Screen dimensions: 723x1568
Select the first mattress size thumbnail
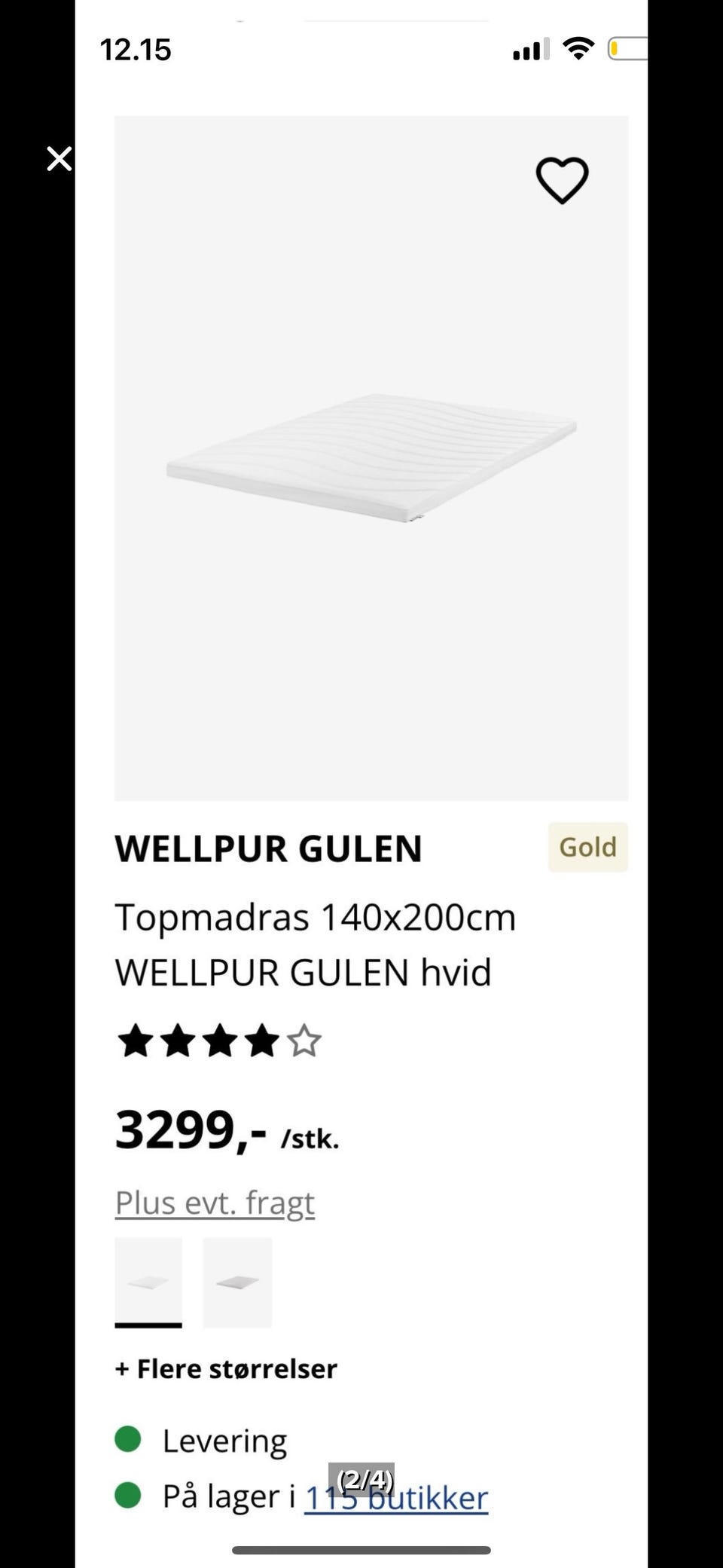click(148, 1279)
